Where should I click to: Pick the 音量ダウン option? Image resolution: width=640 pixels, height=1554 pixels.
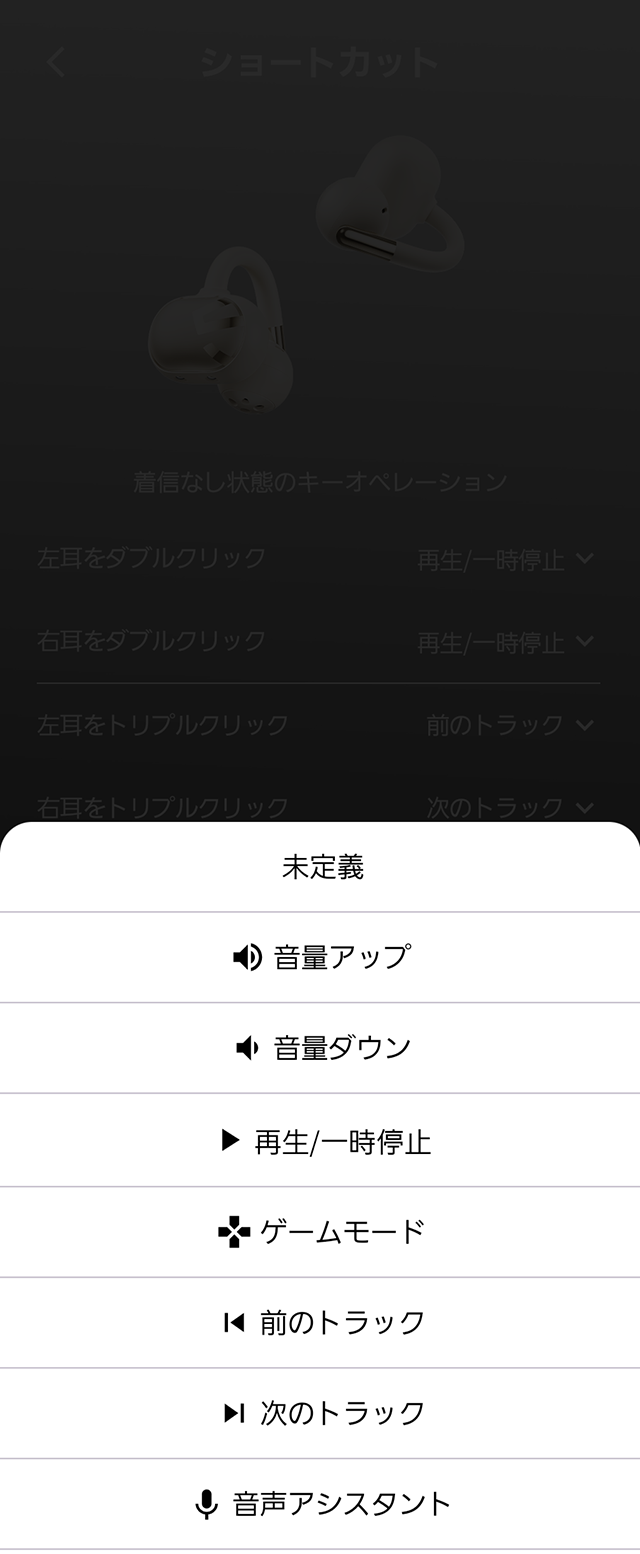[320, 1048]
